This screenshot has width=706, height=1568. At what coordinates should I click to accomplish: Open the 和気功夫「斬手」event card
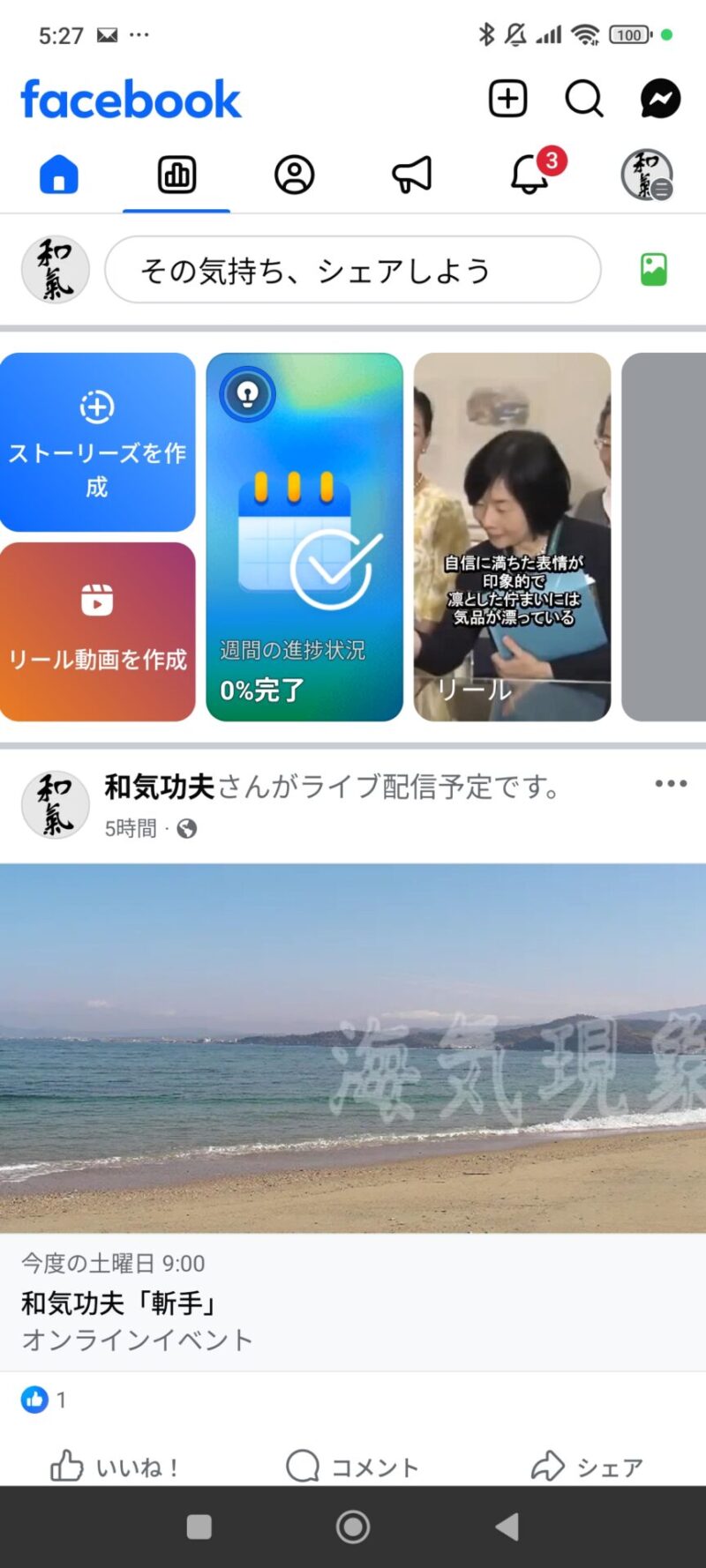[353, 1302]
